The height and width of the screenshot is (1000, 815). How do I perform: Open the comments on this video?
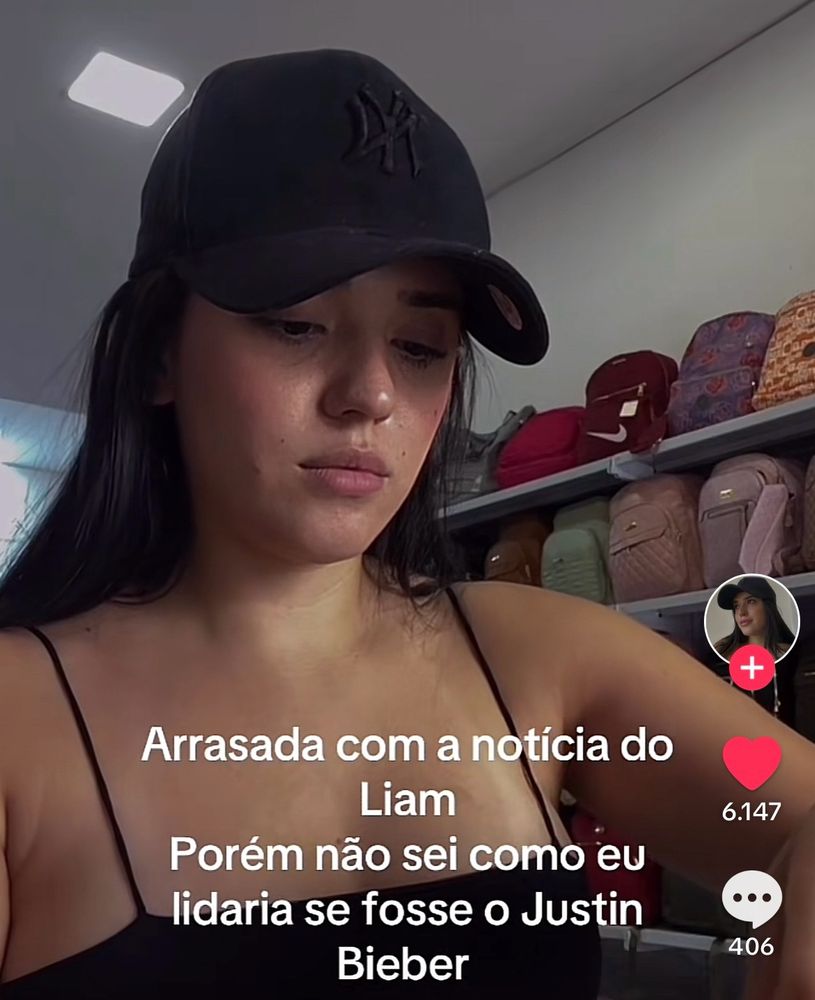coord(751,899)
